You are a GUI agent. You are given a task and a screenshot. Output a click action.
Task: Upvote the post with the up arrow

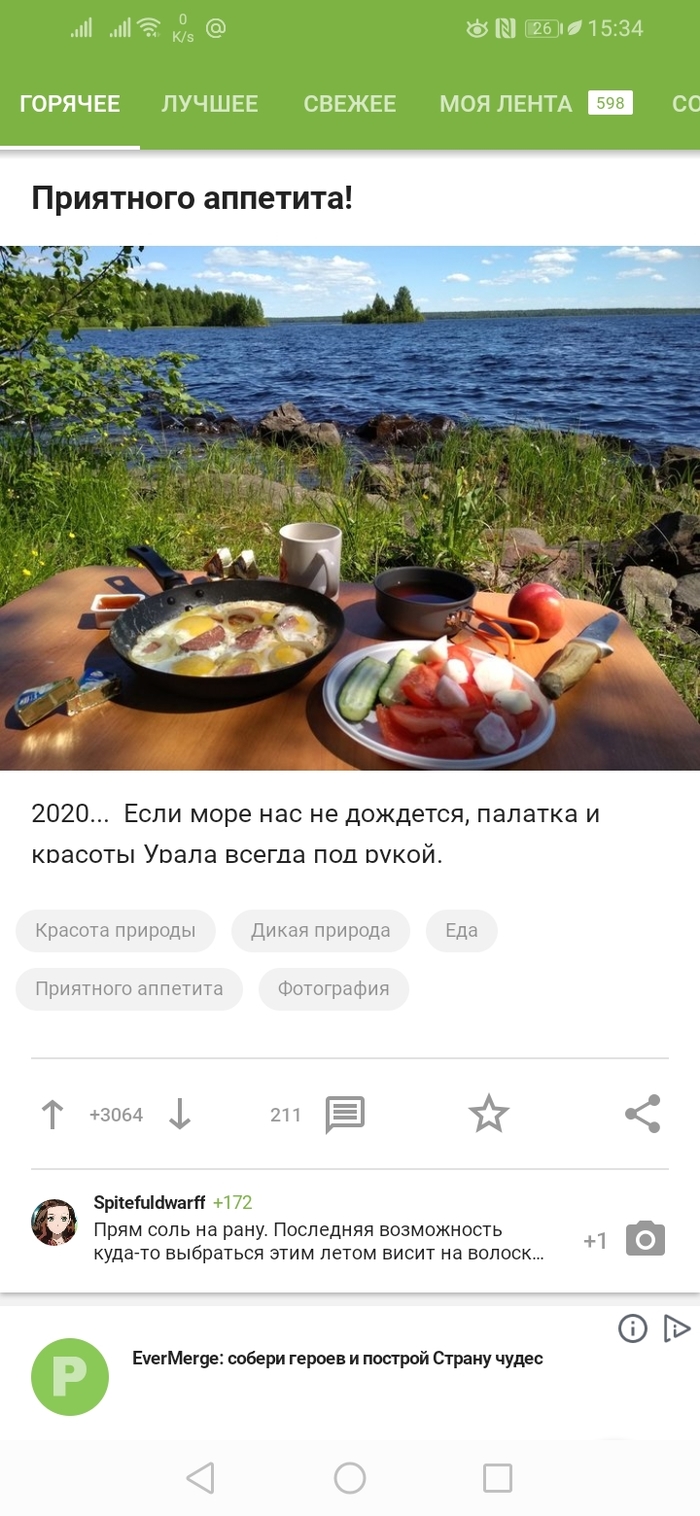click(52, 1114)
